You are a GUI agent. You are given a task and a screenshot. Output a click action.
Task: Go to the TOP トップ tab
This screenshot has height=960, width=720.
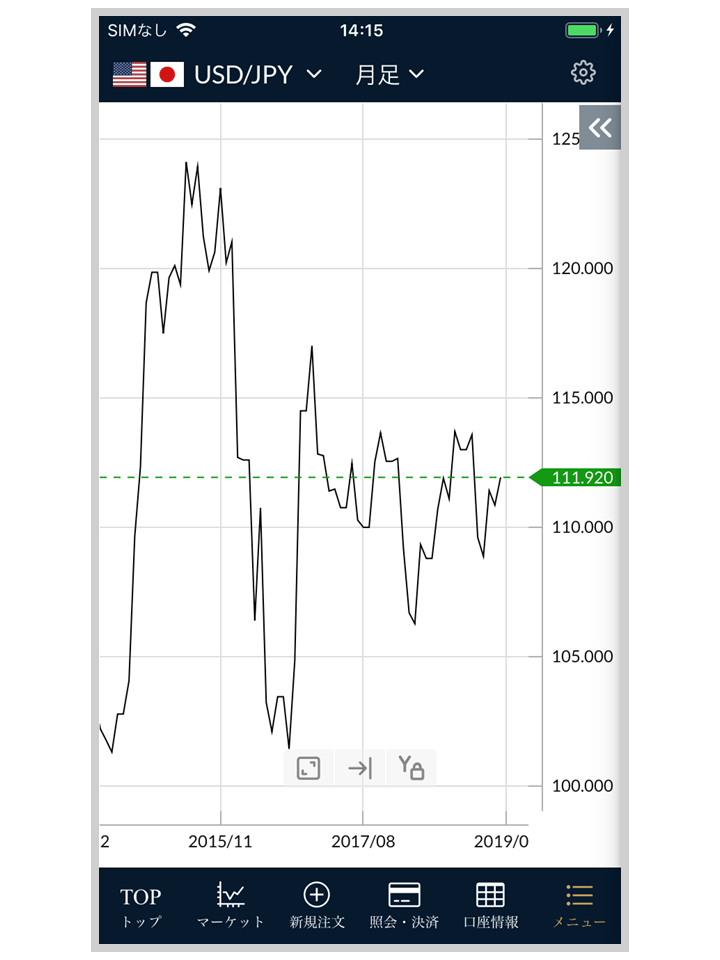click(x=141, y=906)
